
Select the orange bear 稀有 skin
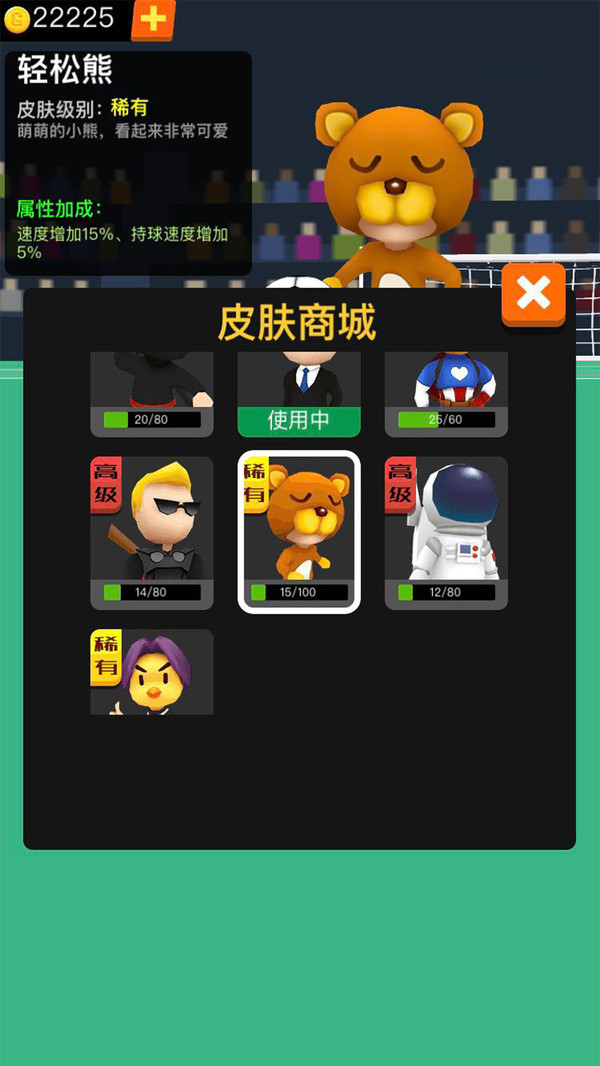pos(299,531)
